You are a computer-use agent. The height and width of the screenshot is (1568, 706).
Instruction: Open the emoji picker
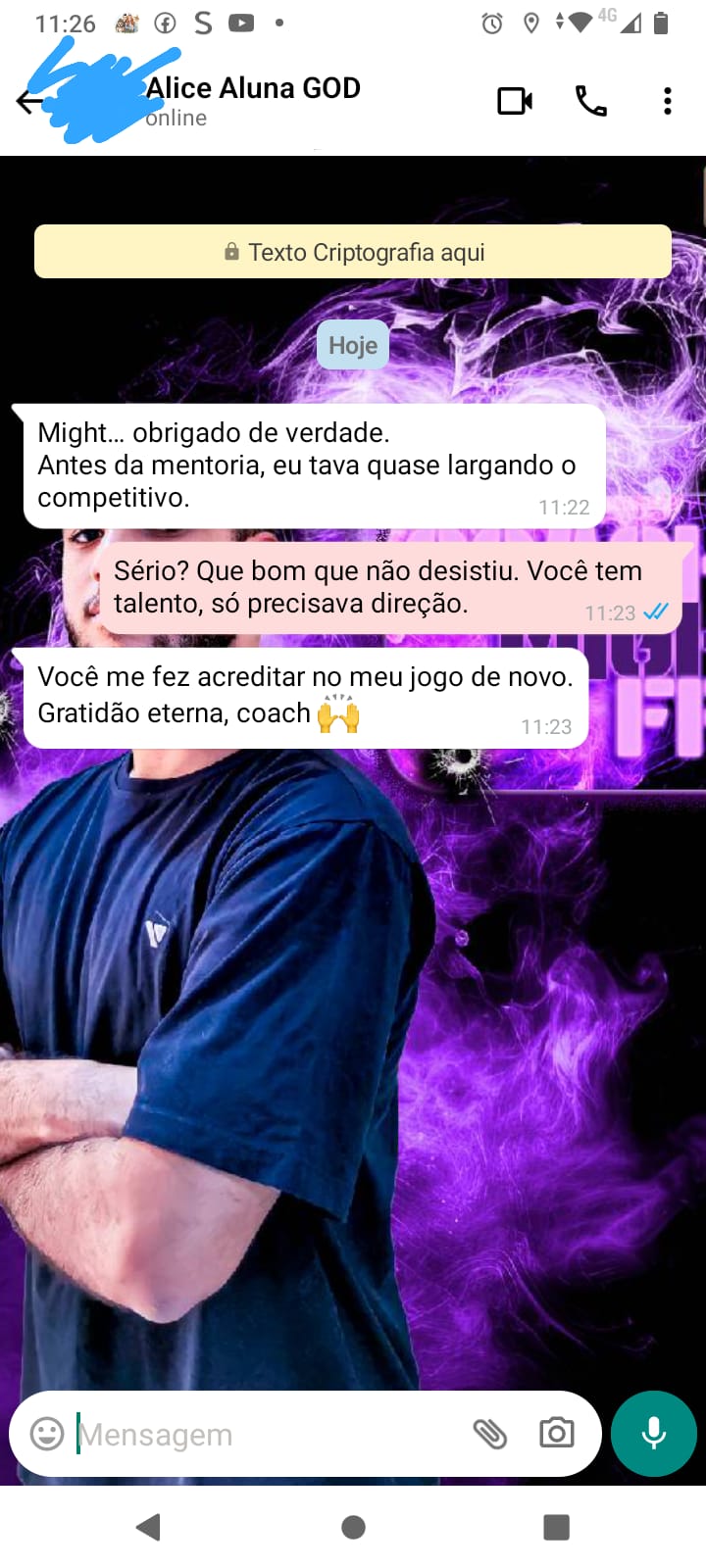point(47,1434)
